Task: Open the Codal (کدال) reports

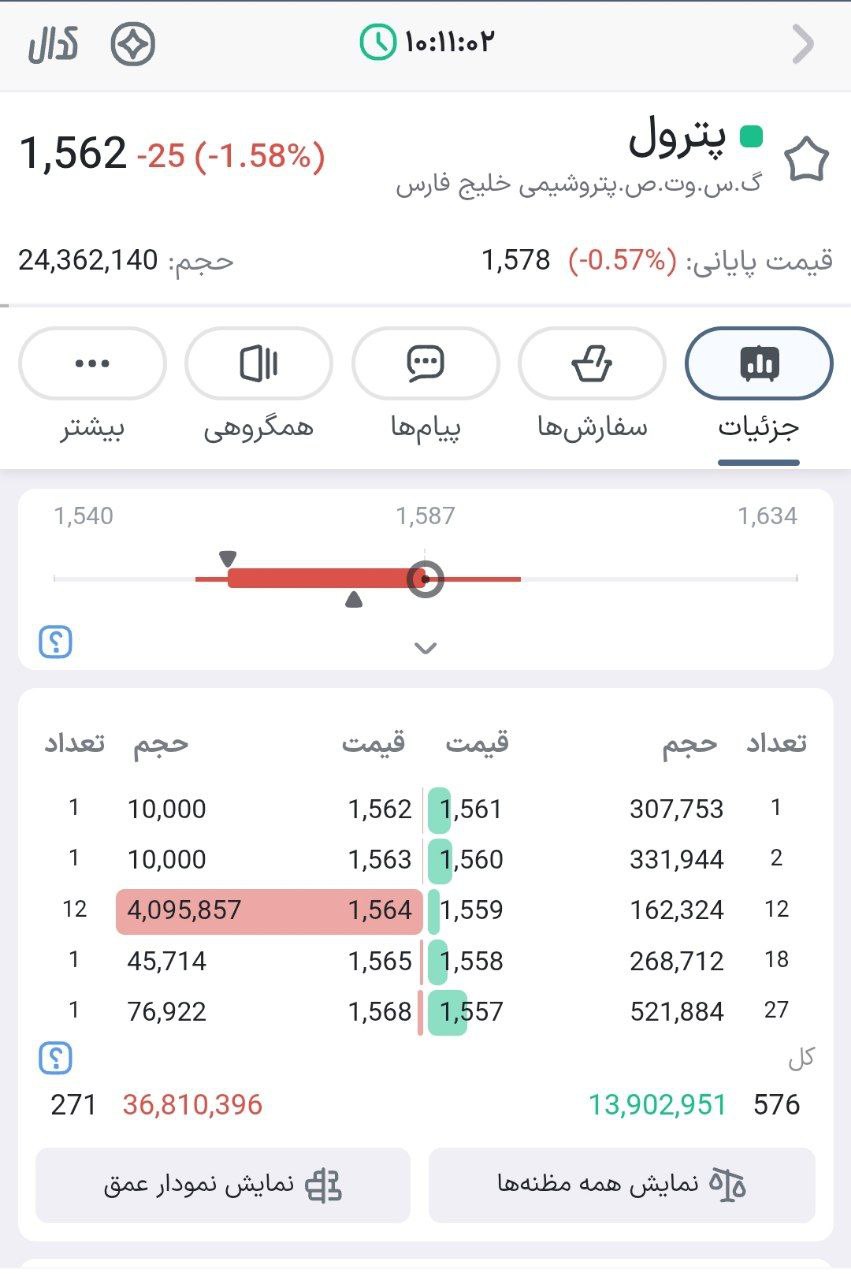Action: (54, 44)
